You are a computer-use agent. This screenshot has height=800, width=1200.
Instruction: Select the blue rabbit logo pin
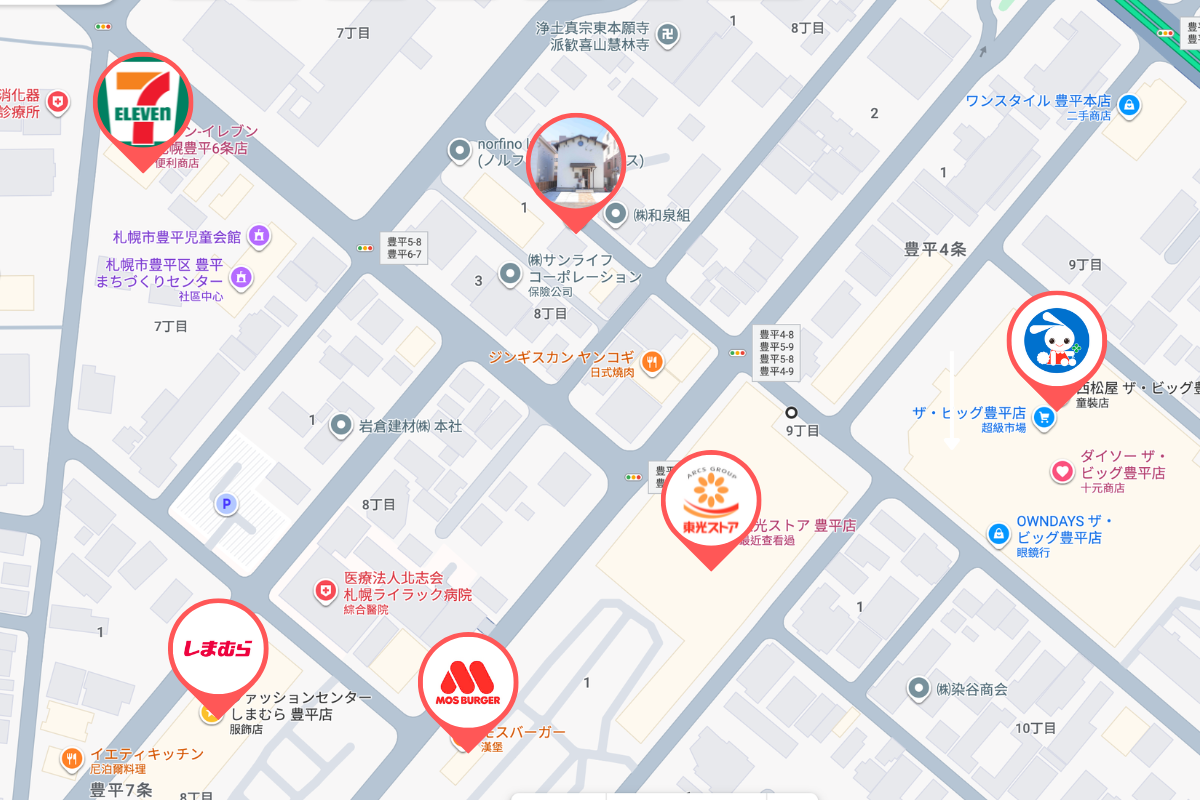(x=1055, y=342)
